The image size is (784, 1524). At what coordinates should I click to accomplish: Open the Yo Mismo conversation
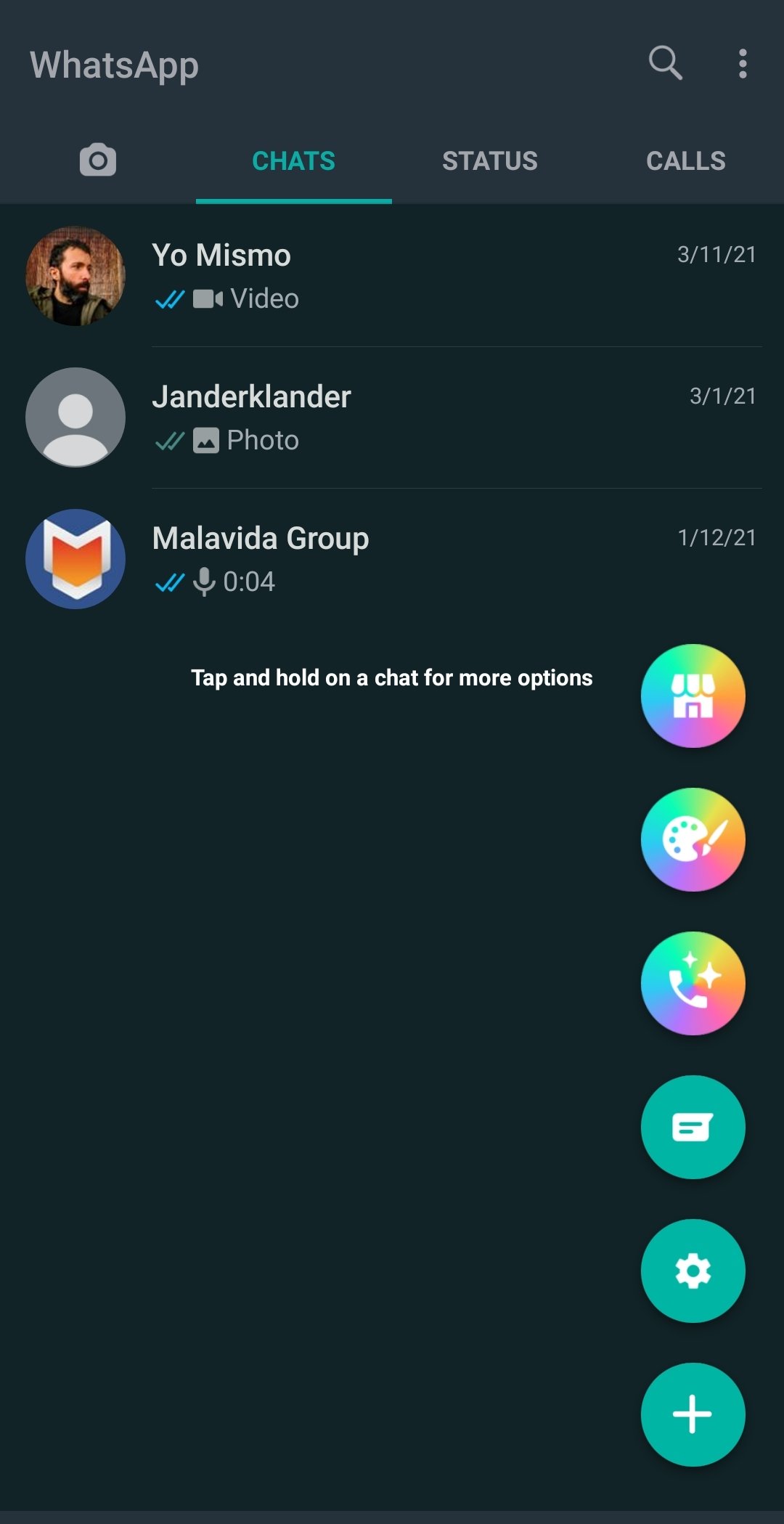363,276
